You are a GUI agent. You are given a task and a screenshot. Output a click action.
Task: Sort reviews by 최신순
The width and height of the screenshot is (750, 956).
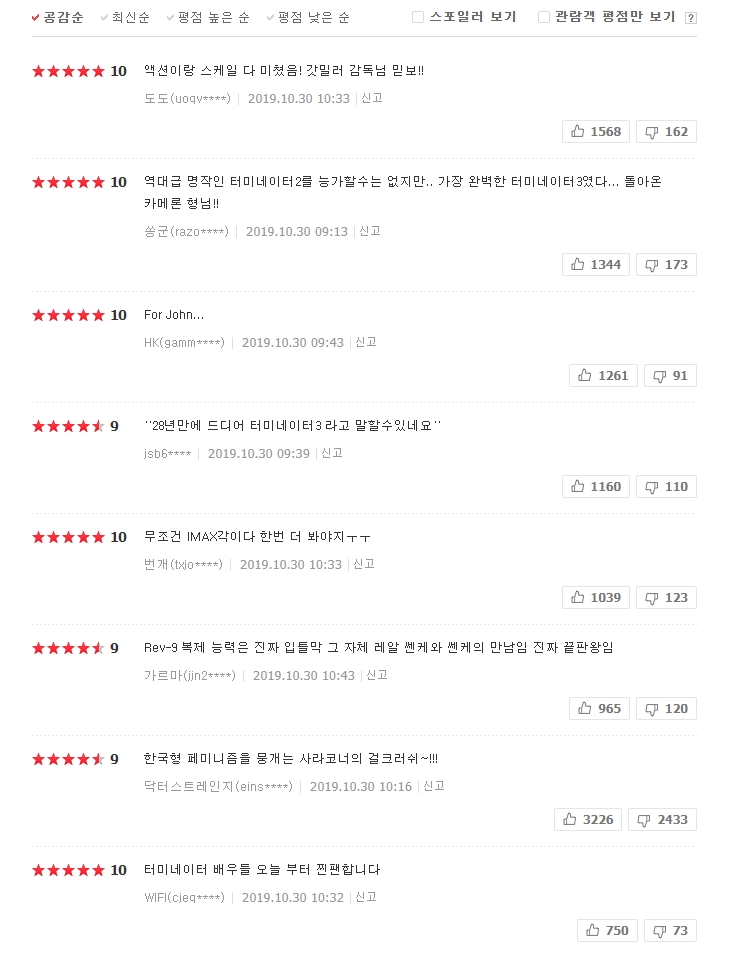point(129,17)
